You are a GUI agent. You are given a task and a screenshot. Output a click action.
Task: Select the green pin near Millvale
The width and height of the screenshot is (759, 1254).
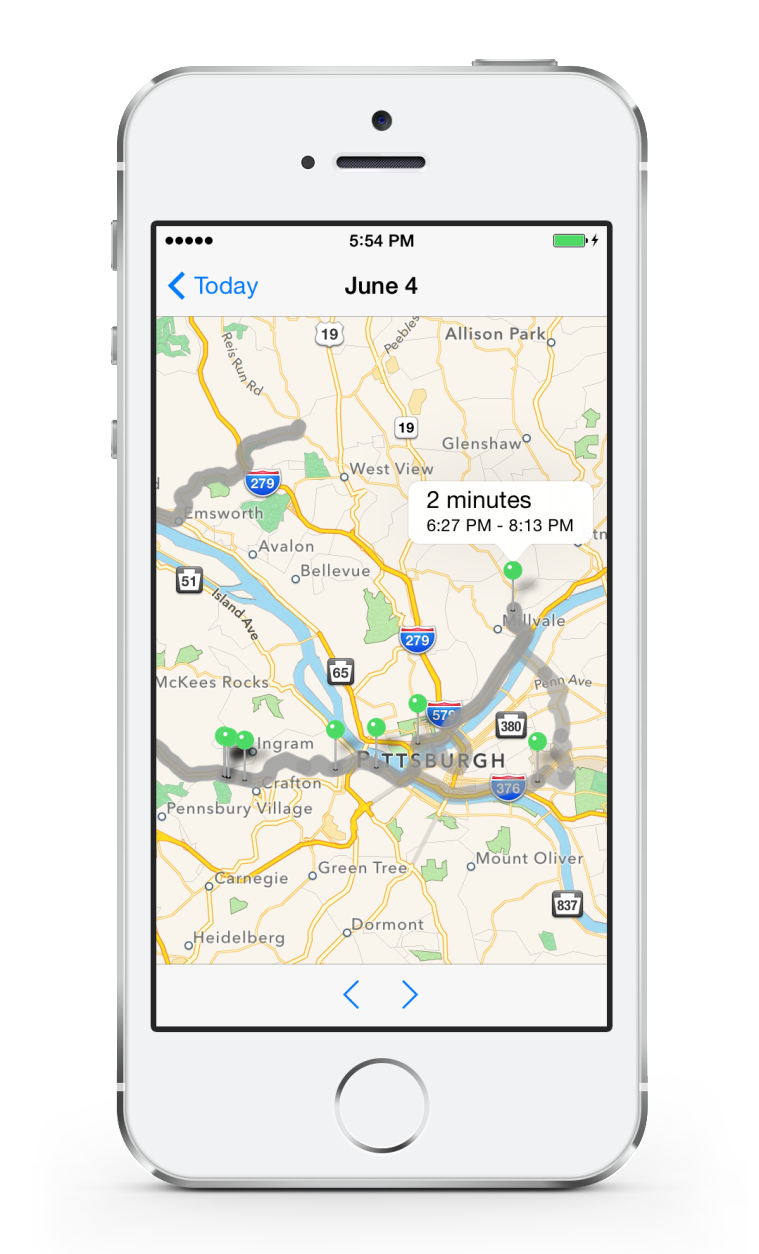pyautogui.click(x=513, y=572)
